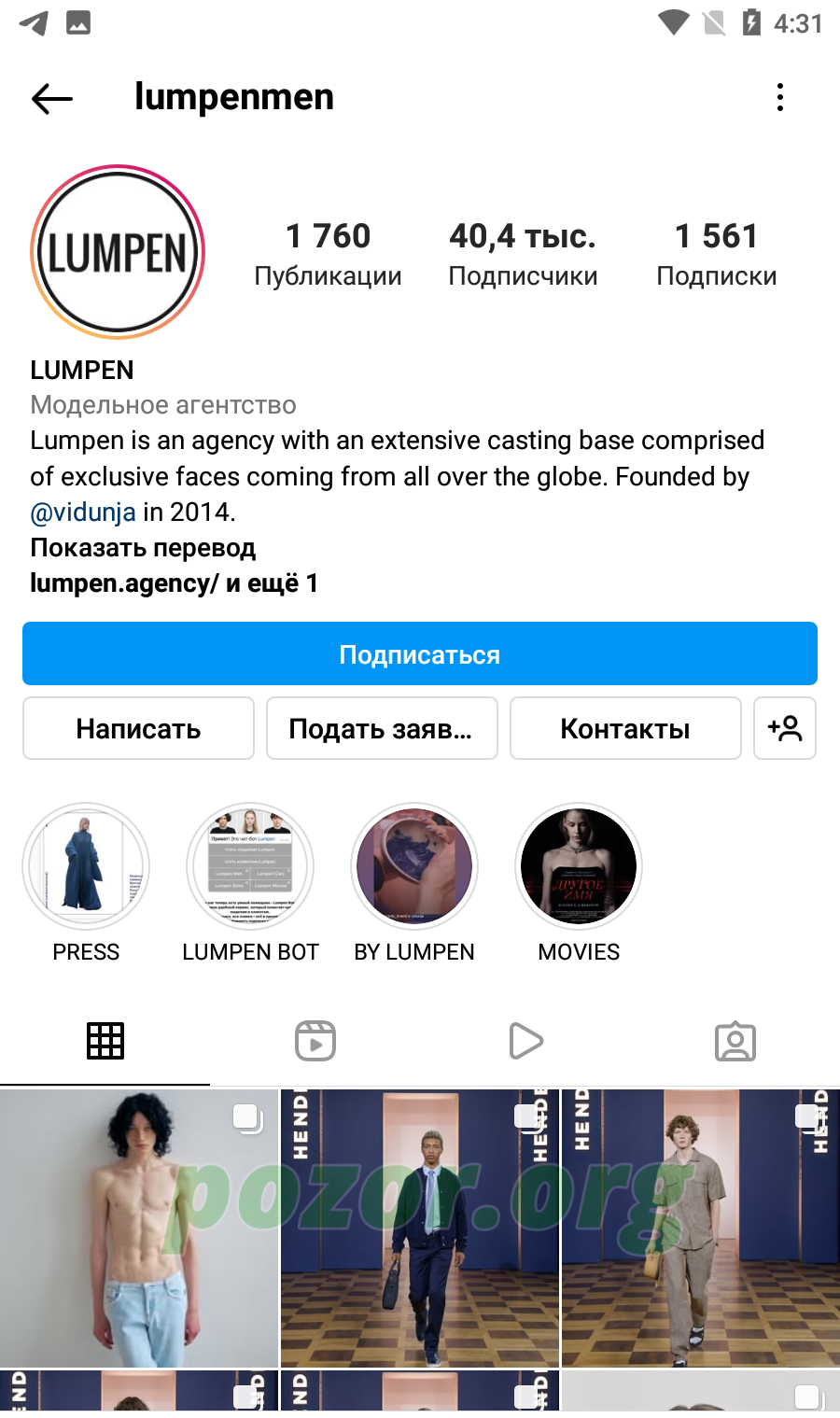Open the LUMPEN BOT highlight

click(x=250, y=866)
